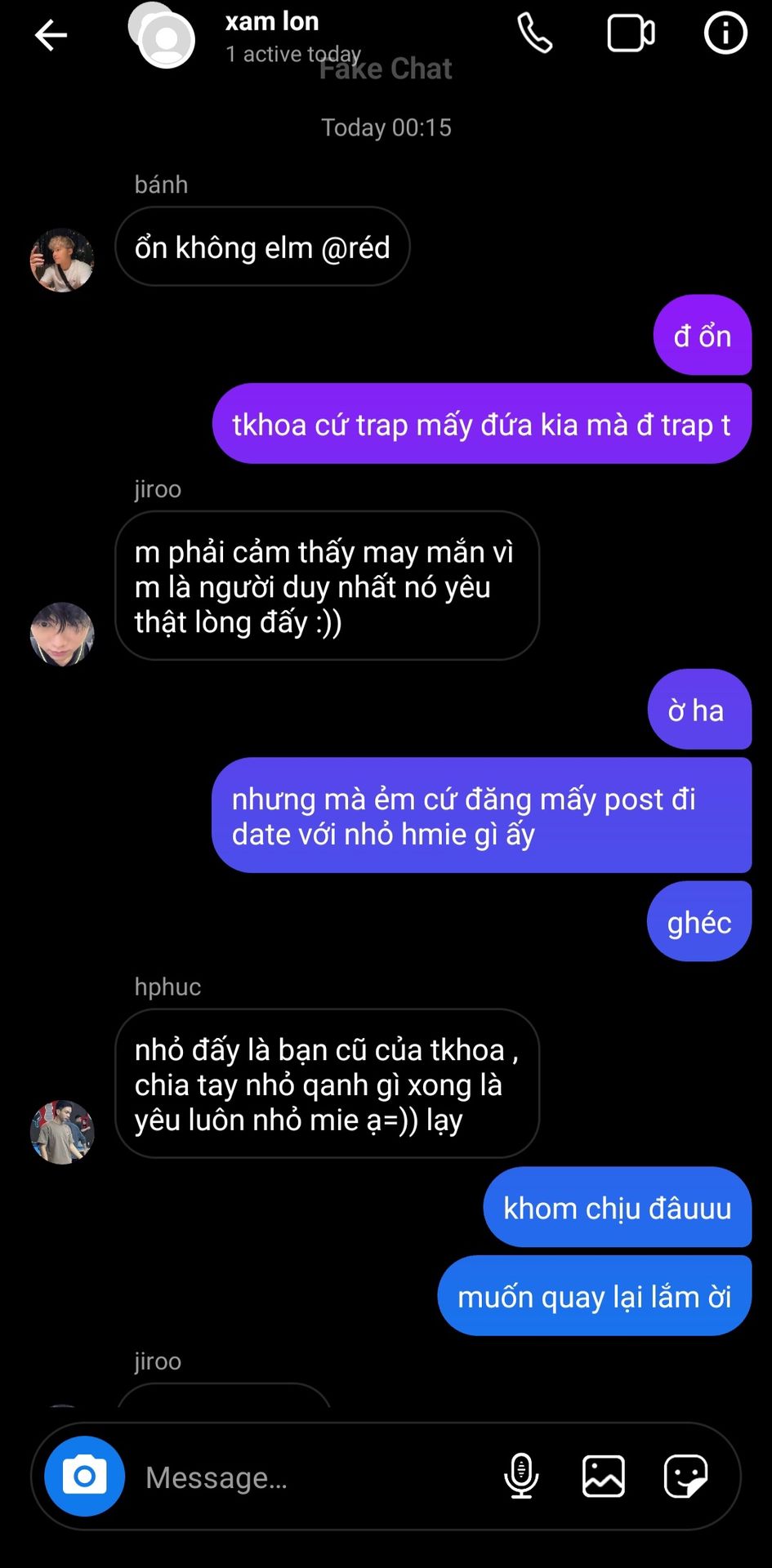Image resolution: width=772 pixels, height=1568 pixels.
Task: View bánh's profile picture
Action: point(62,261)
